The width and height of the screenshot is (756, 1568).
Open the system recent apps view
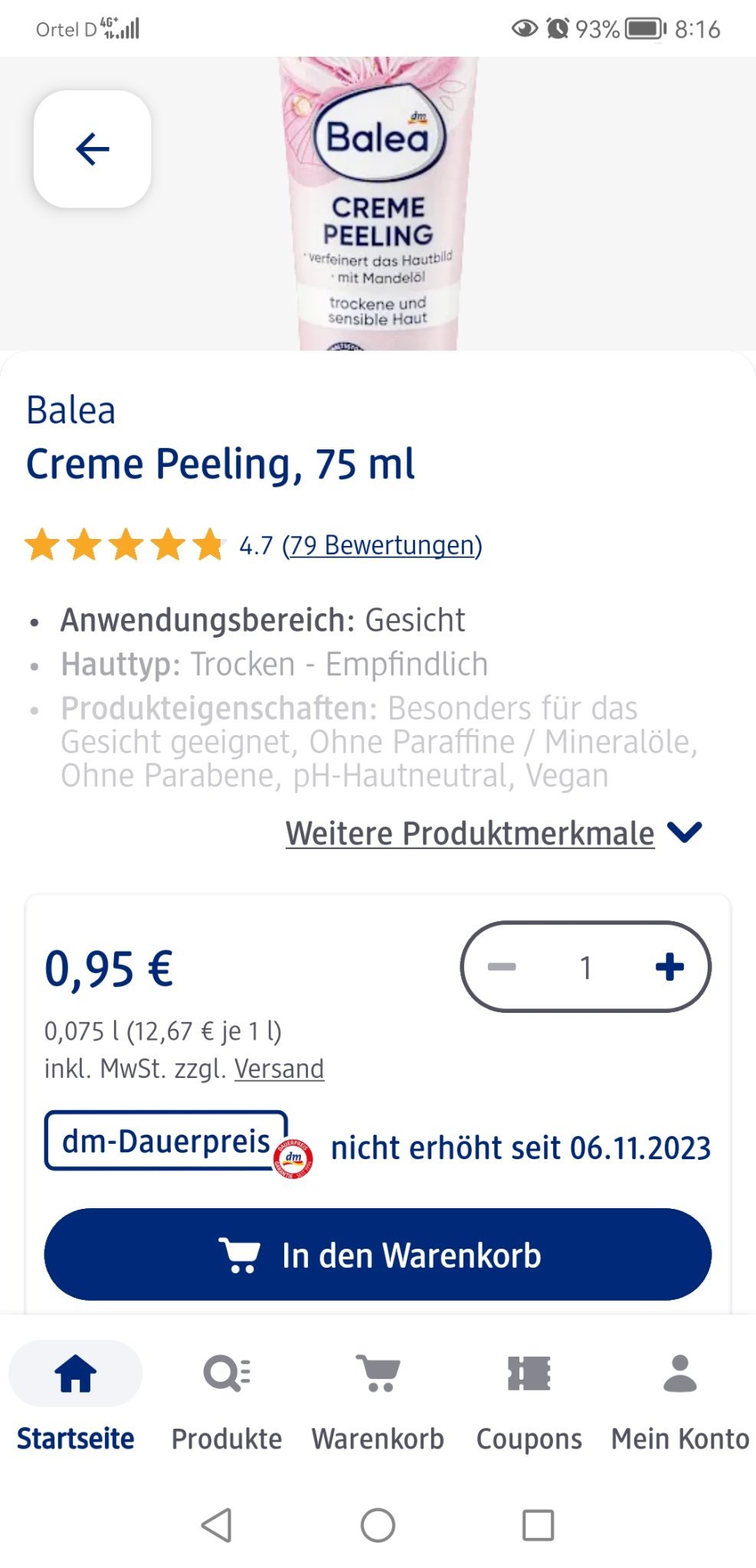point(538,1525)
